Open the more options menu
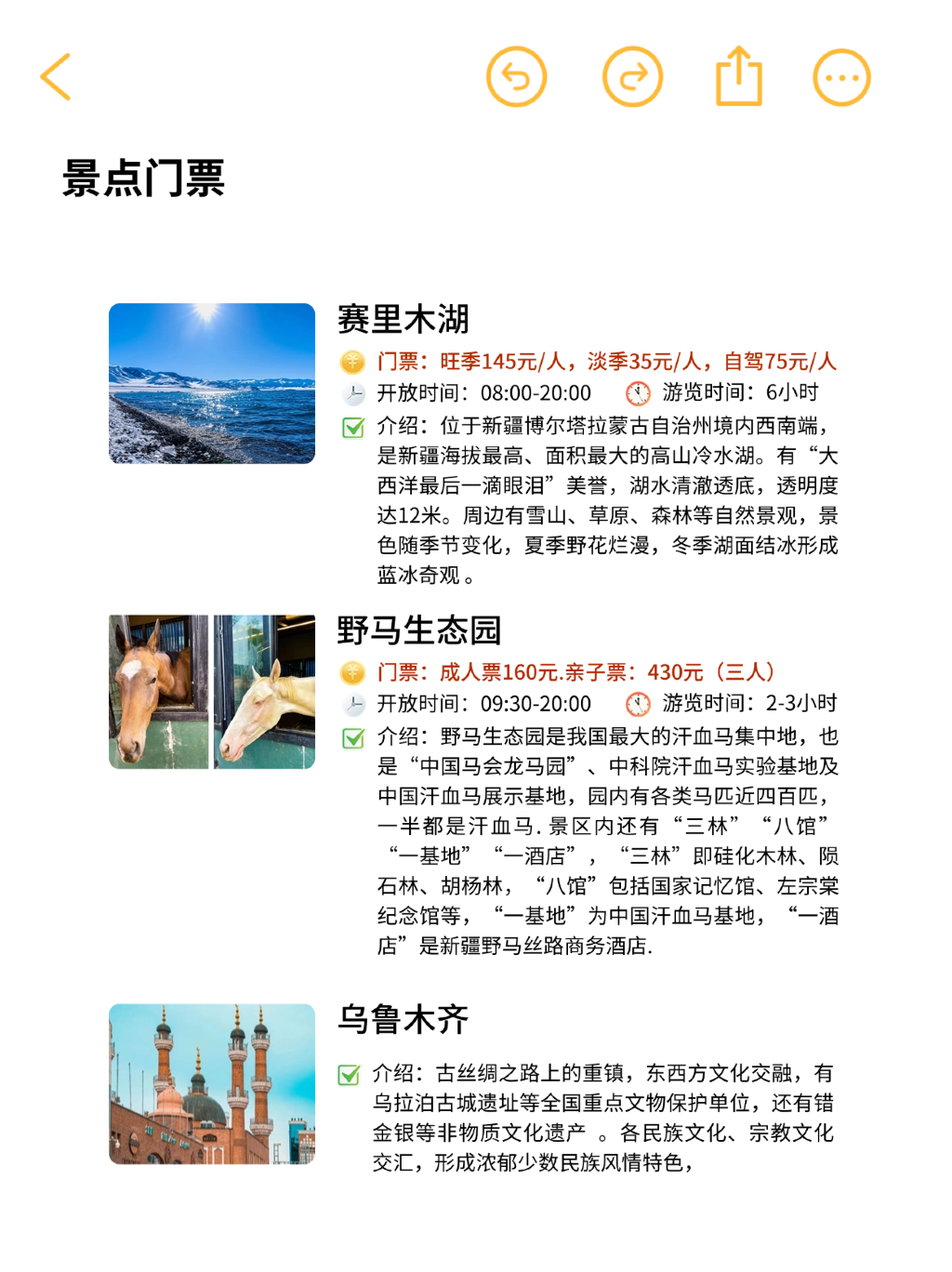952x1272 pixels. (x=842, y=77)
